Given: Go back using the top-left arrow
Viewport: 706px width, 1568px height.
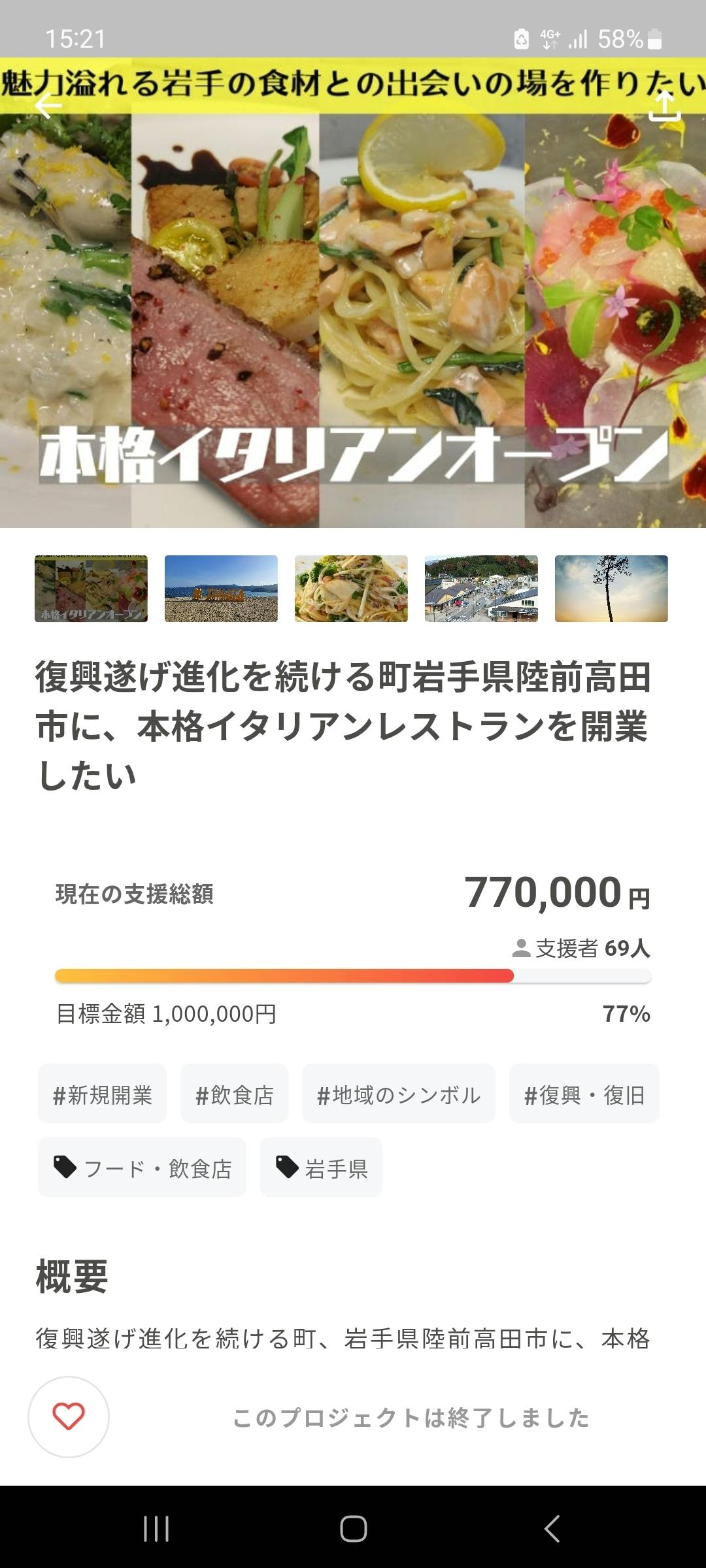Looking at the screenshot, I should pyautogui.click(x=48, y=105).
